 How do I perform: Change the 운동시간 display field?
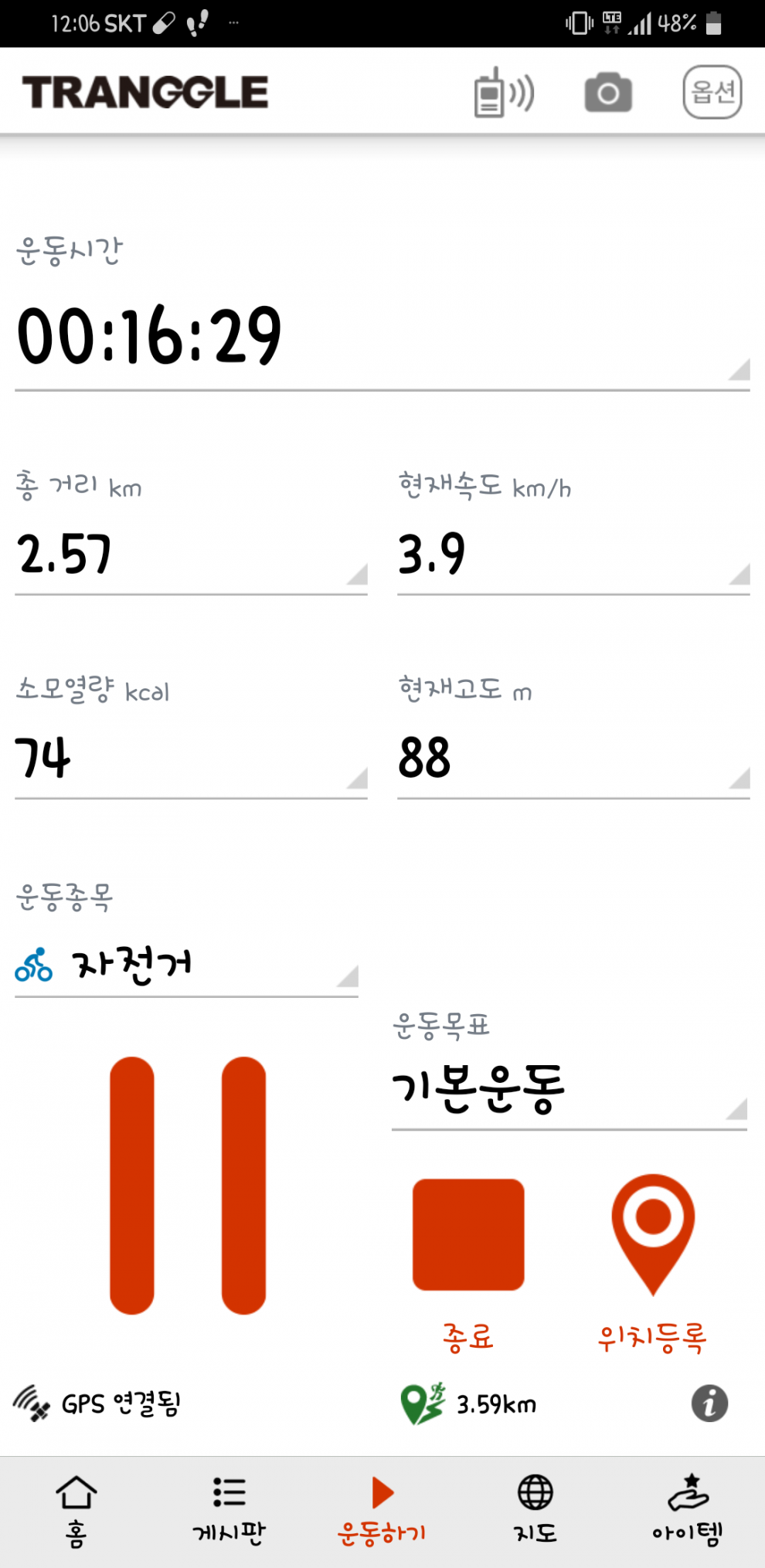(382, 336)
